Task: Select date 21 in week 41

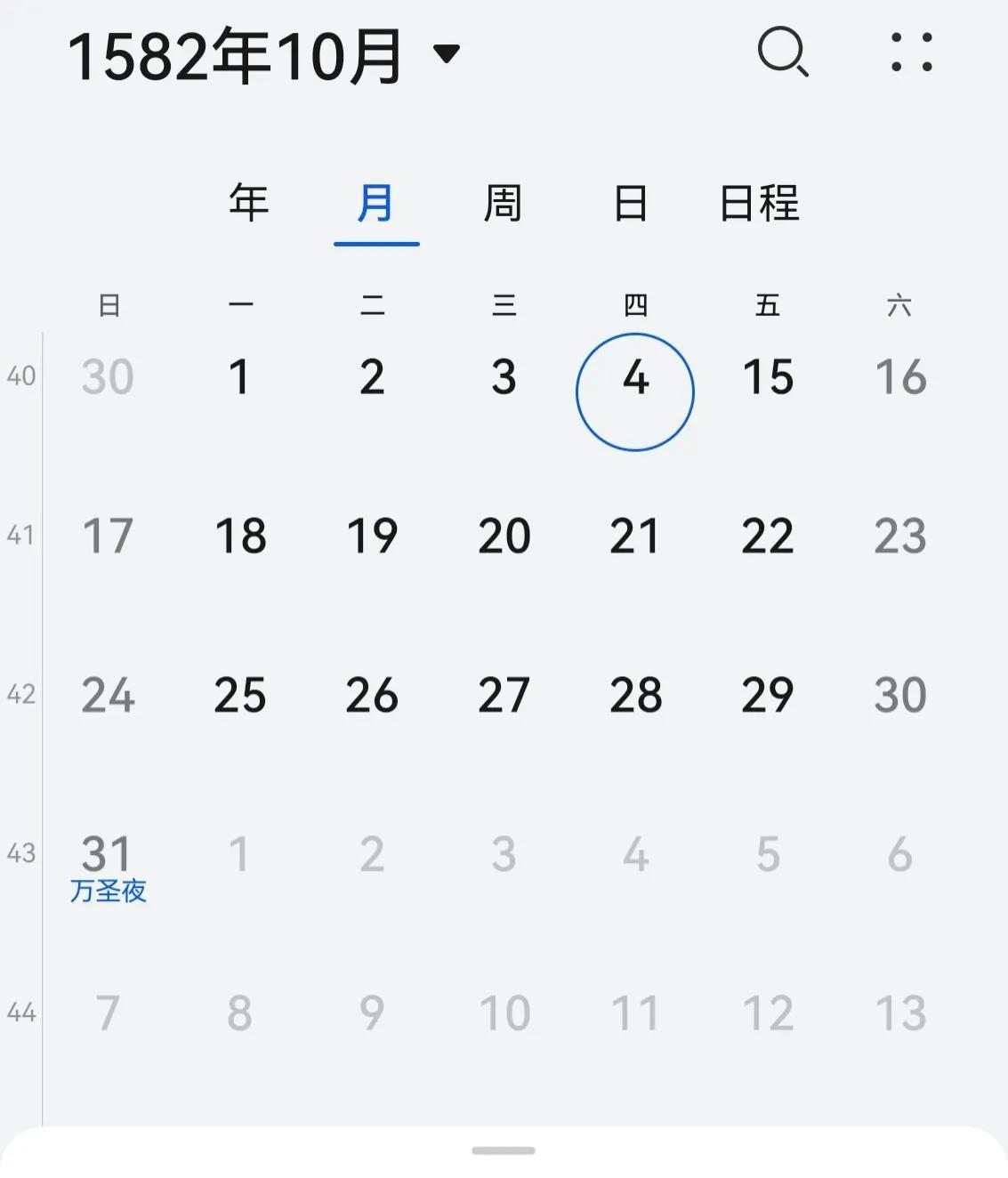Action: 634,537
